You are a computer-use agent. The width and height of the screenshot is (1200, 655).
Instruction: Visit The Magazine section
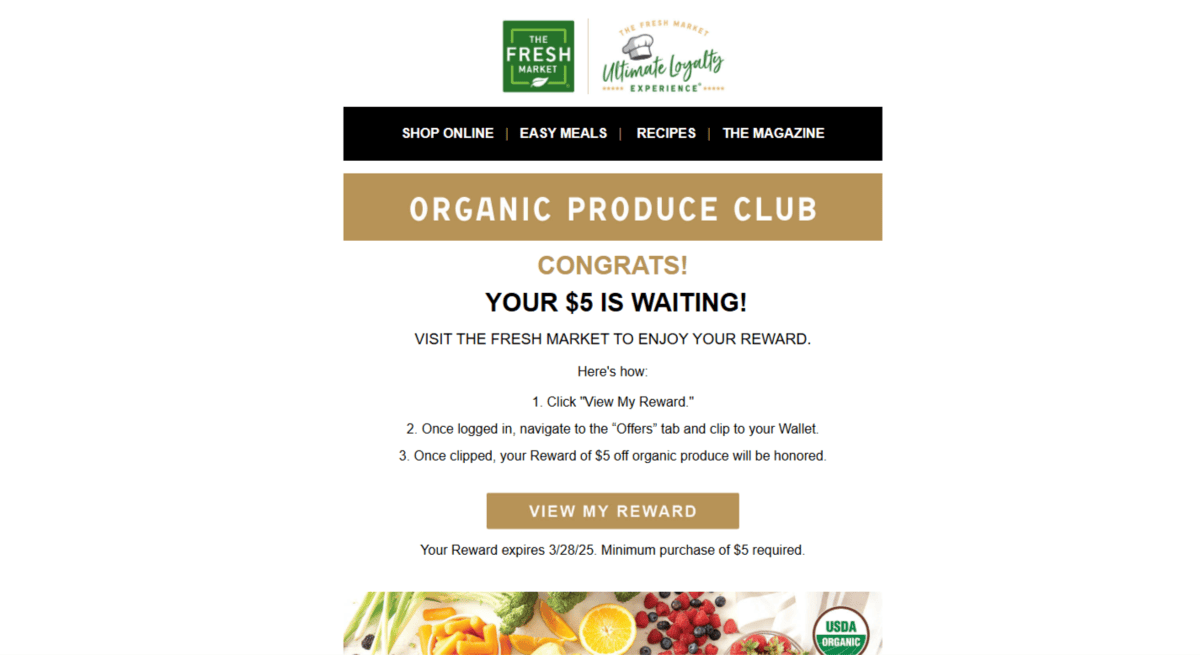point(773,133)
